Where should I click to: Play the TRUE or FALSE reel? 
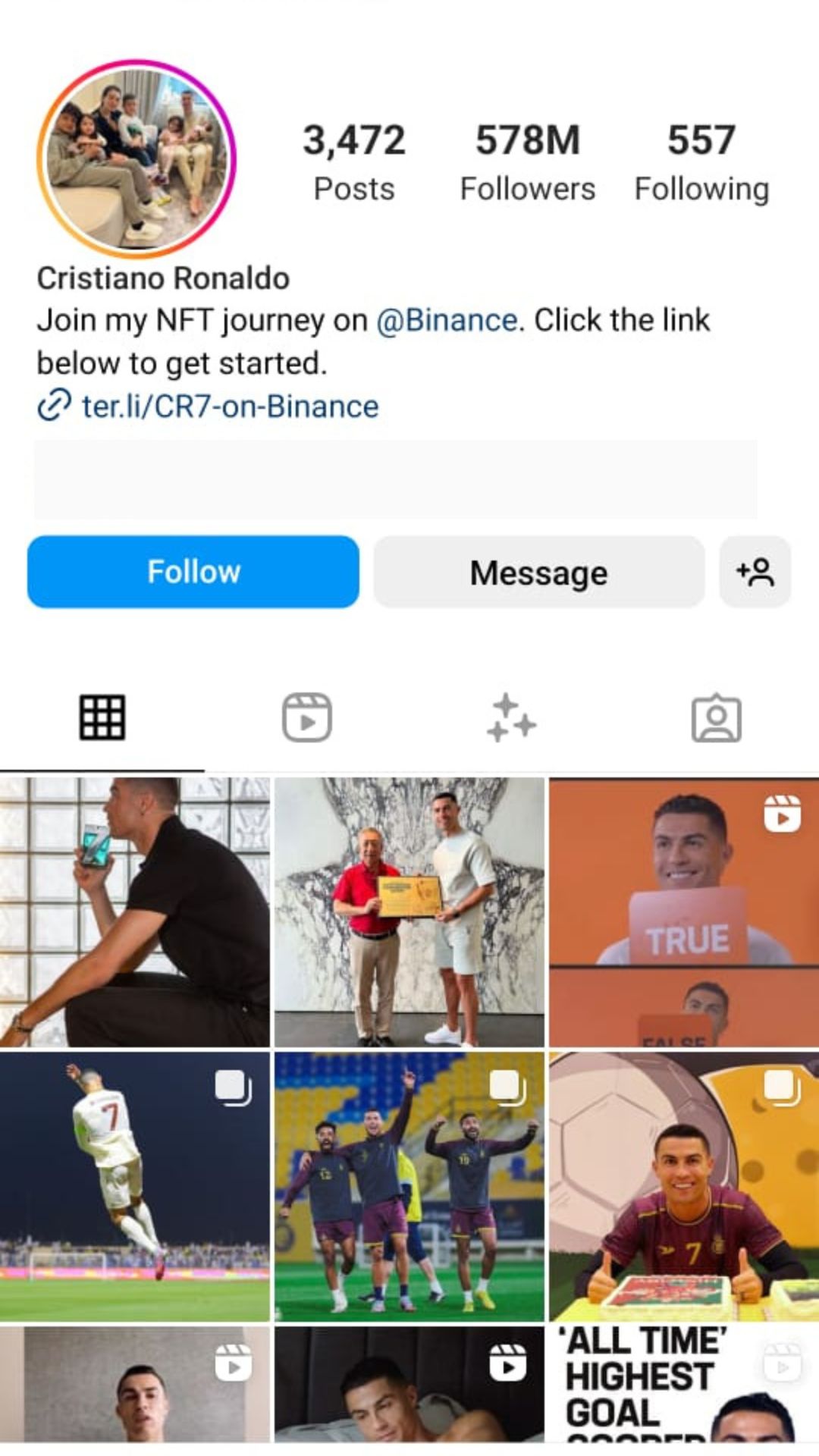(684, 912)
